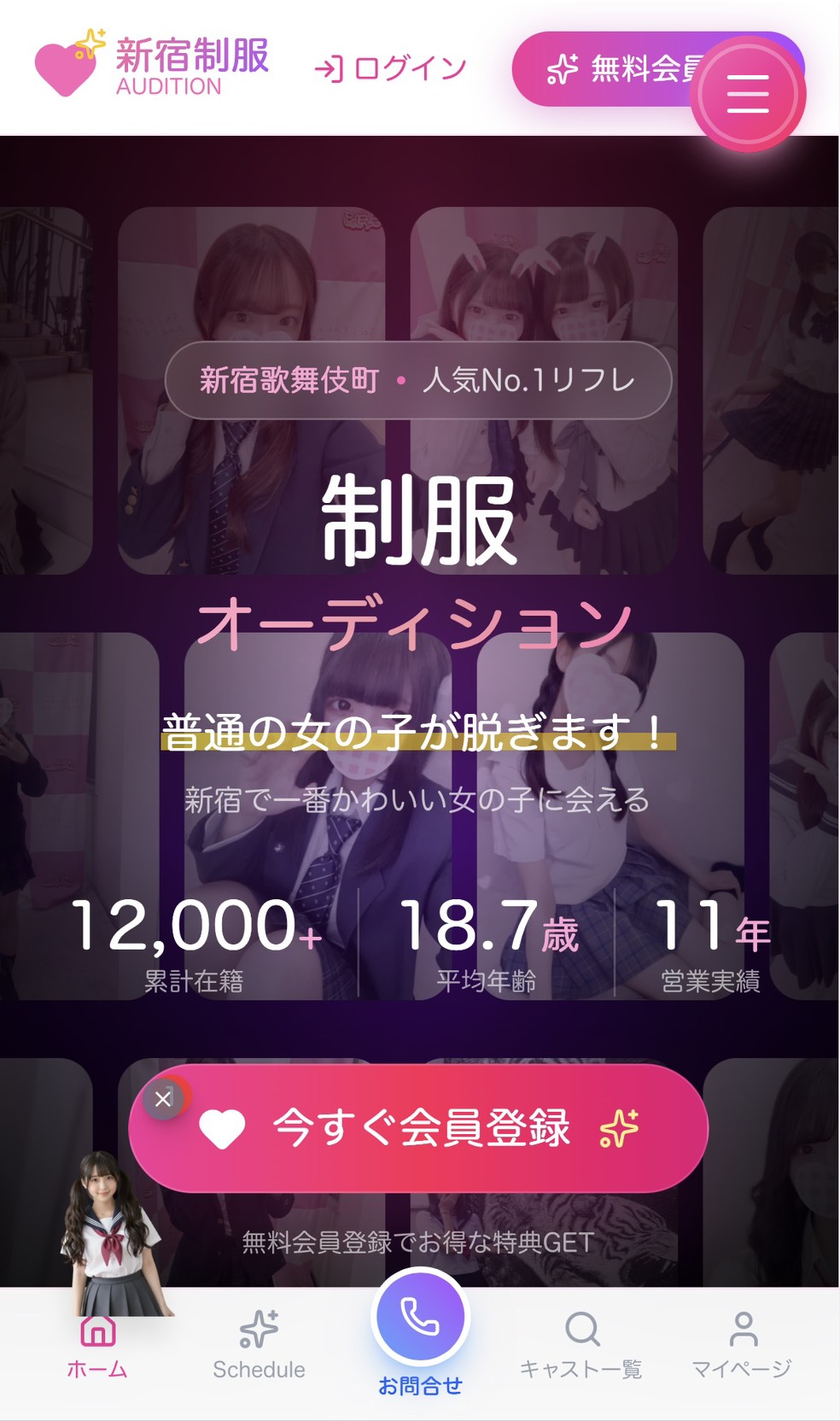The width and height of the screenshot is (840, 1421).
Task: Open the マイページ tab
Action: 742,1346
